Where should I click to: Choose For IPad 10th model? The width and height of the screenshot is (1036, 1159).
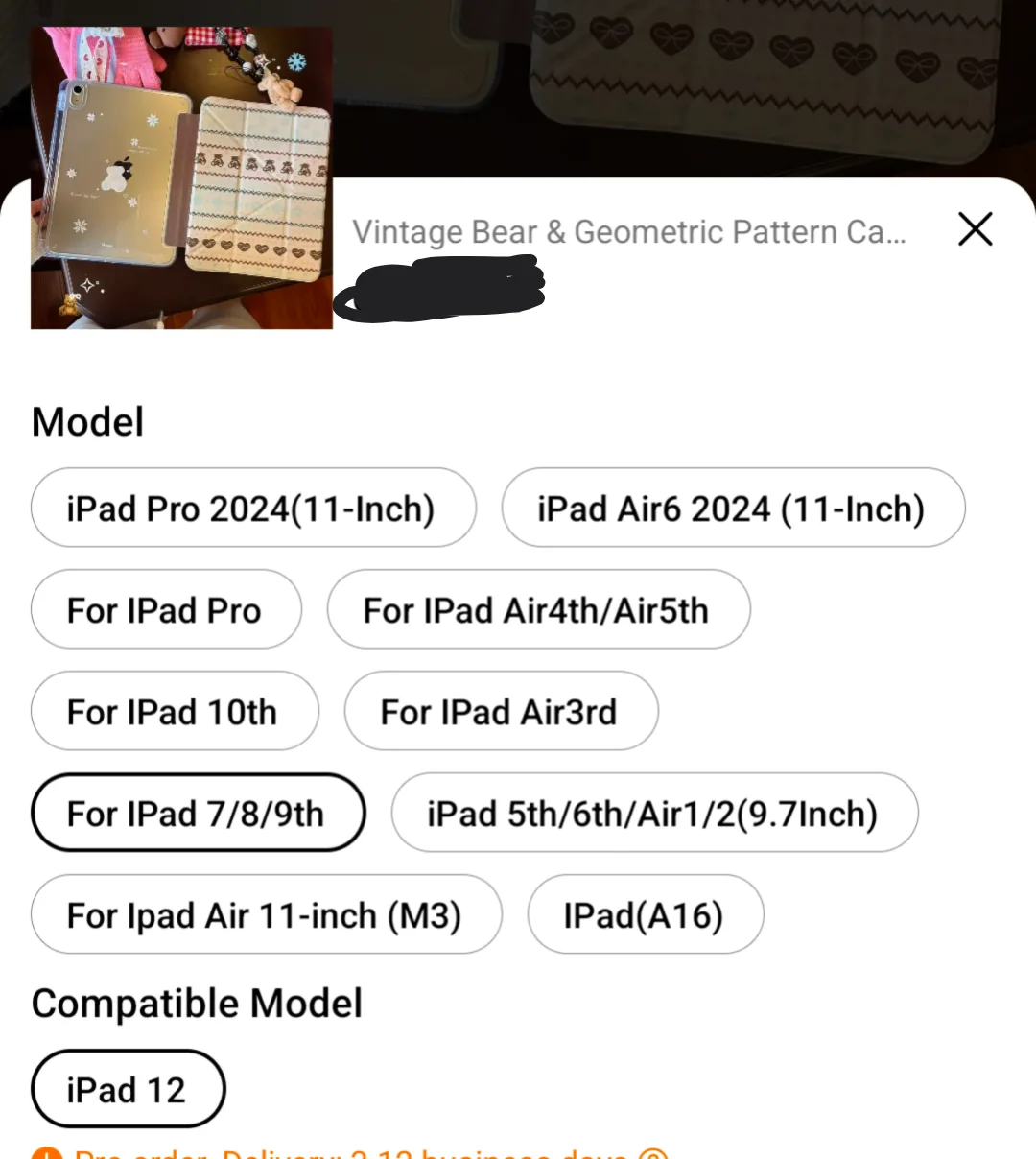click(x=175, y=712)
